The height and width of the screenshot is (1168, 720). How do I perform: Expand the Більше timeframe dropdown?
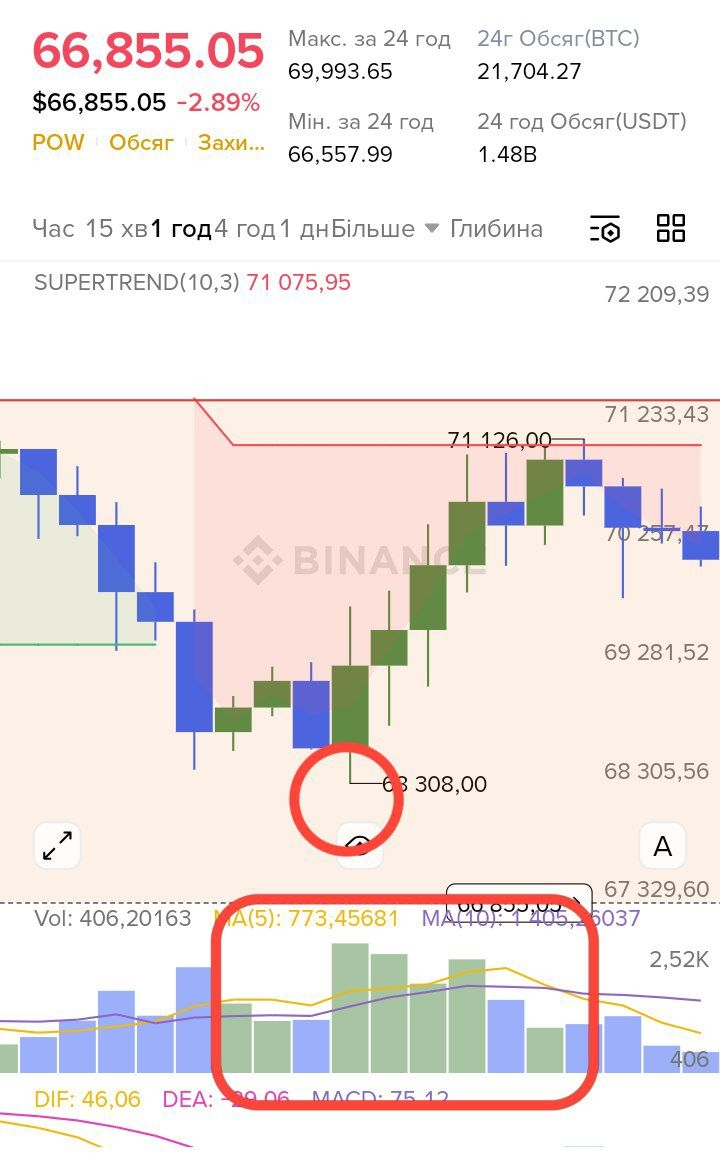(x=385, y=229)
